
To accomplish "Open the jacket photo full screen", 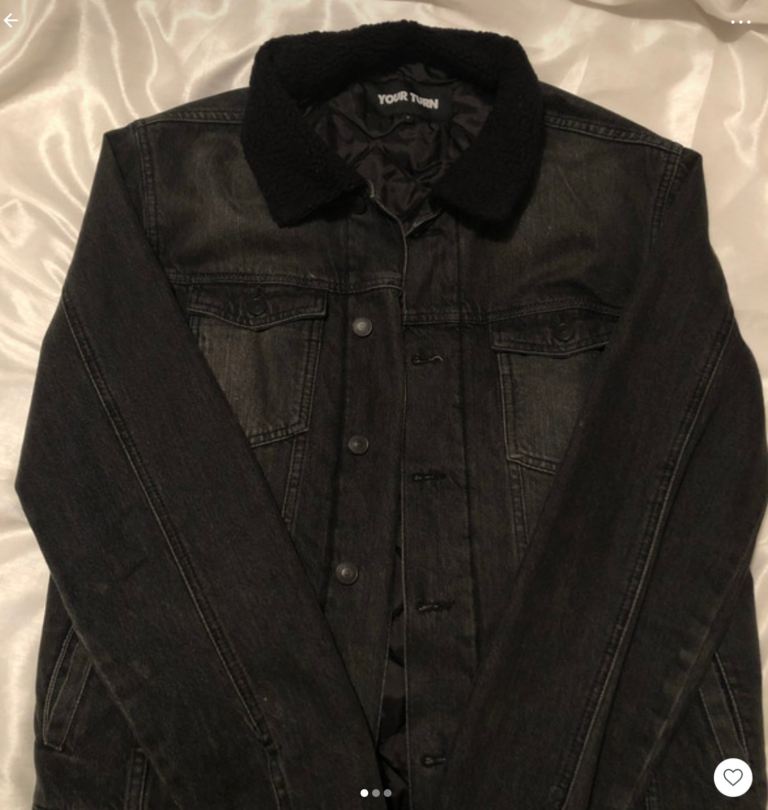I will [x=384, y=420].
